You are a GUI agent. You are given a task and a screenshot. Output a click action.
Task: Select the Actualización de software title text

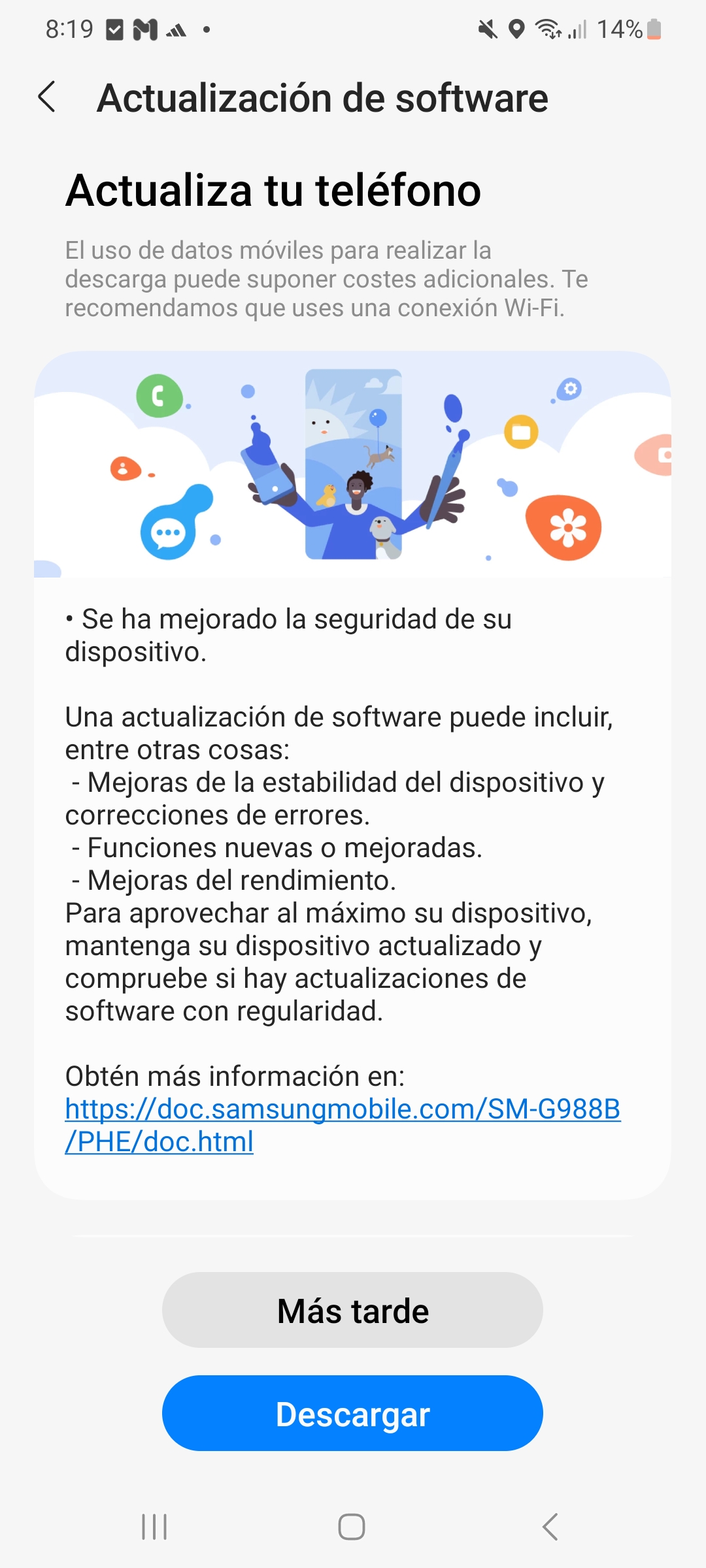click(322, 98)
